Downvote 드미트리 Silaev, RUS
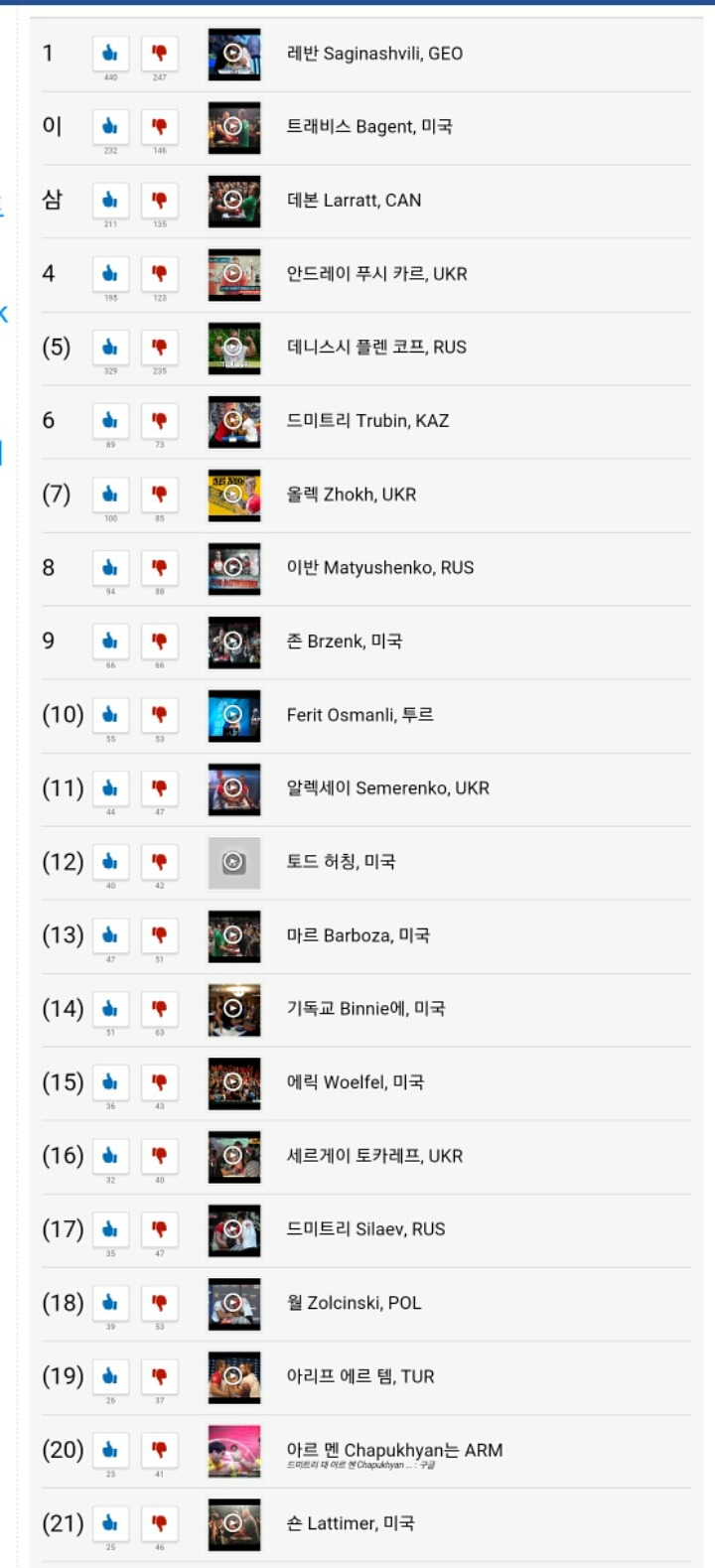The width and height of the screenshot is (715, 1568). click(x=159, y=1228)
